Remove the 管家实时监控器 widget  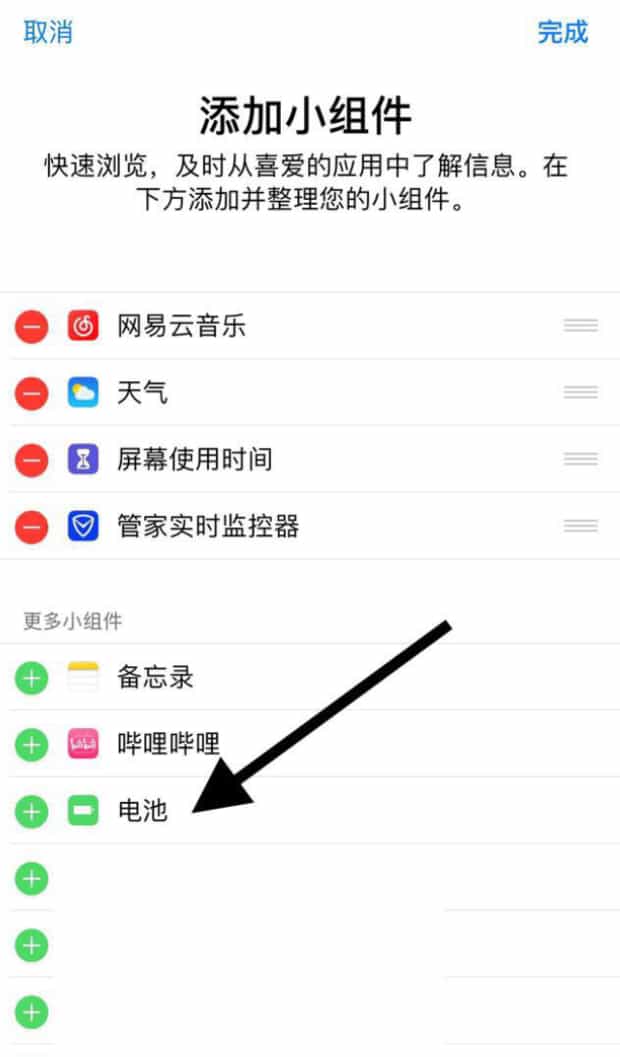[x=32, y=526]
